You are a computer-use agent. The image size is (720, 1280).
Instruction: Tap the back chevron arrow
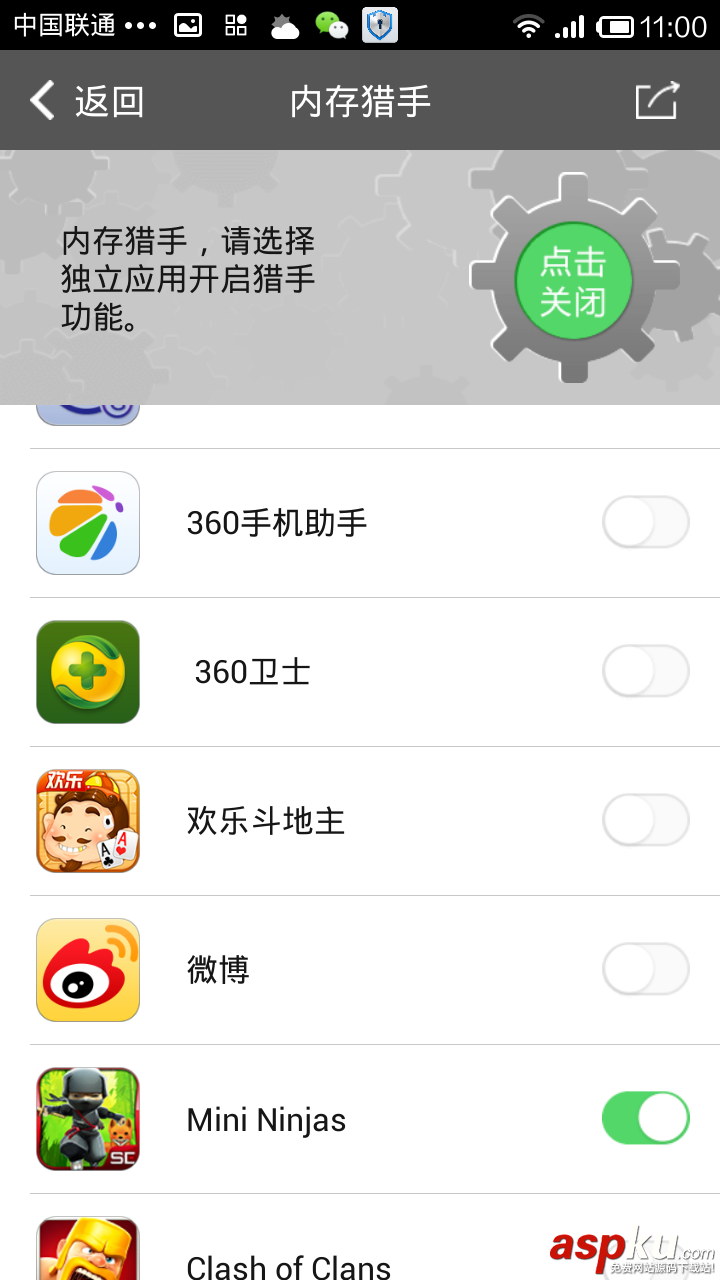40,100
